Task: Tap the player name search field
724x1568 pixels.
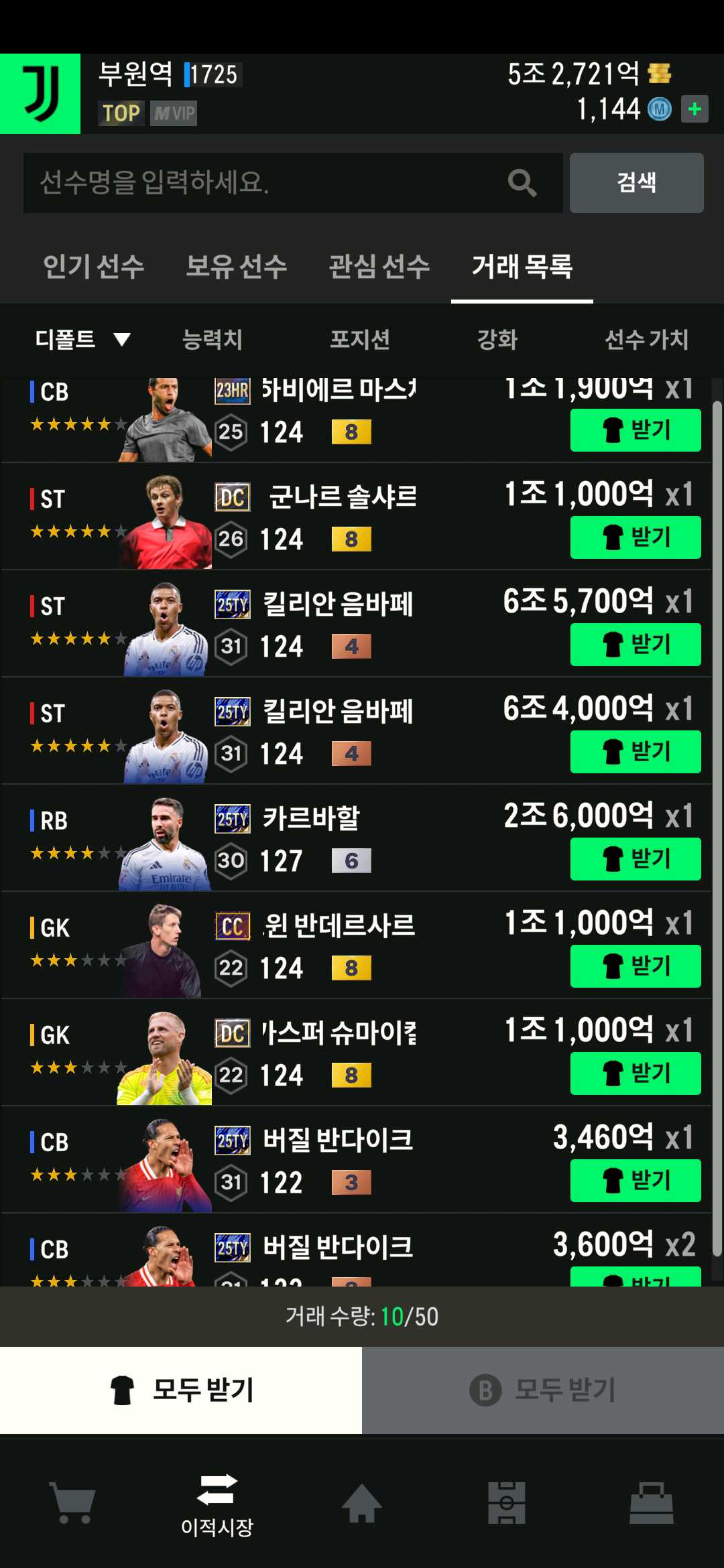Action: [293, 183]
